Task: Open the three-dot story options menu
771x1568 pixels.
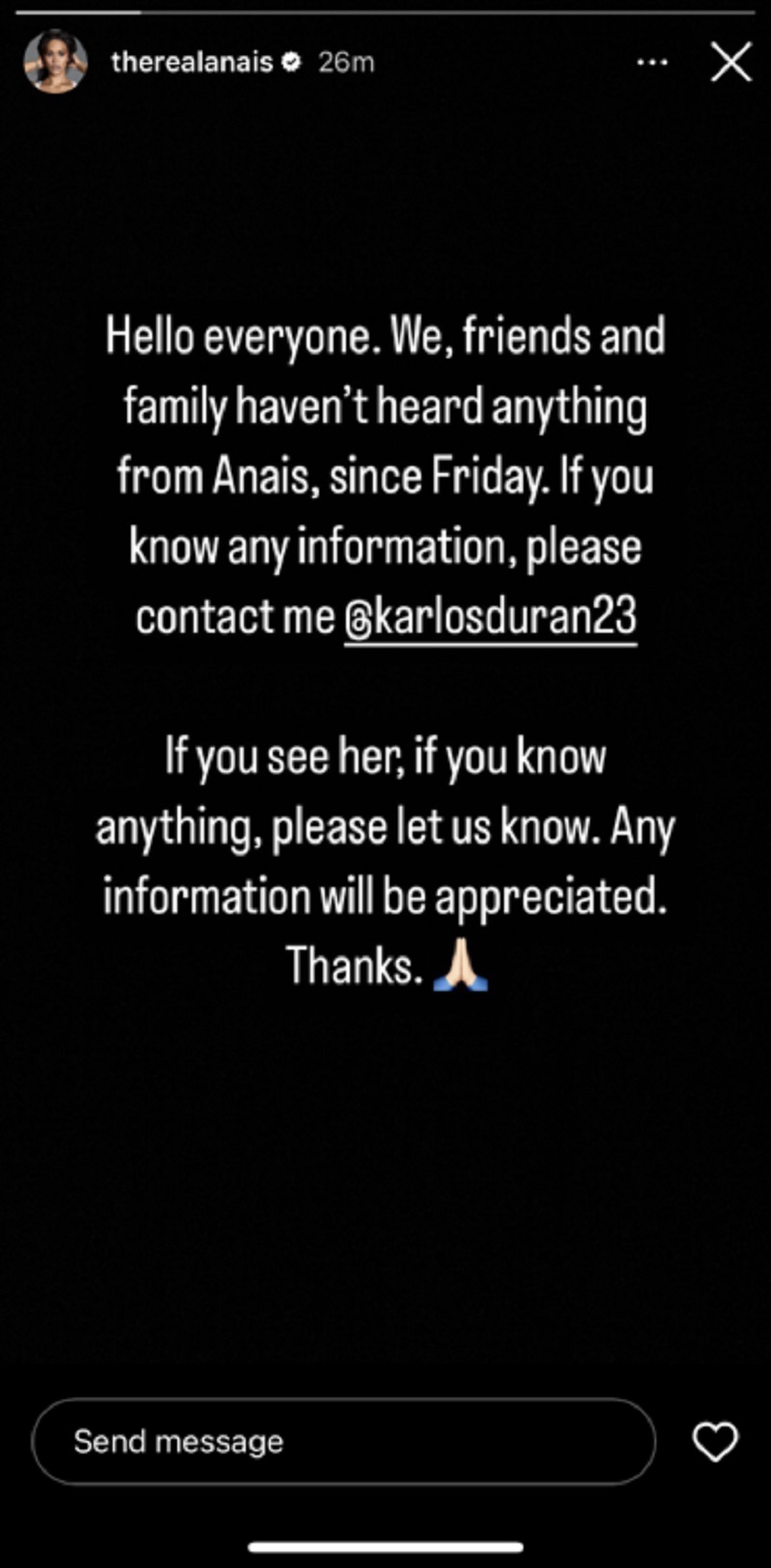Action: 652,63
